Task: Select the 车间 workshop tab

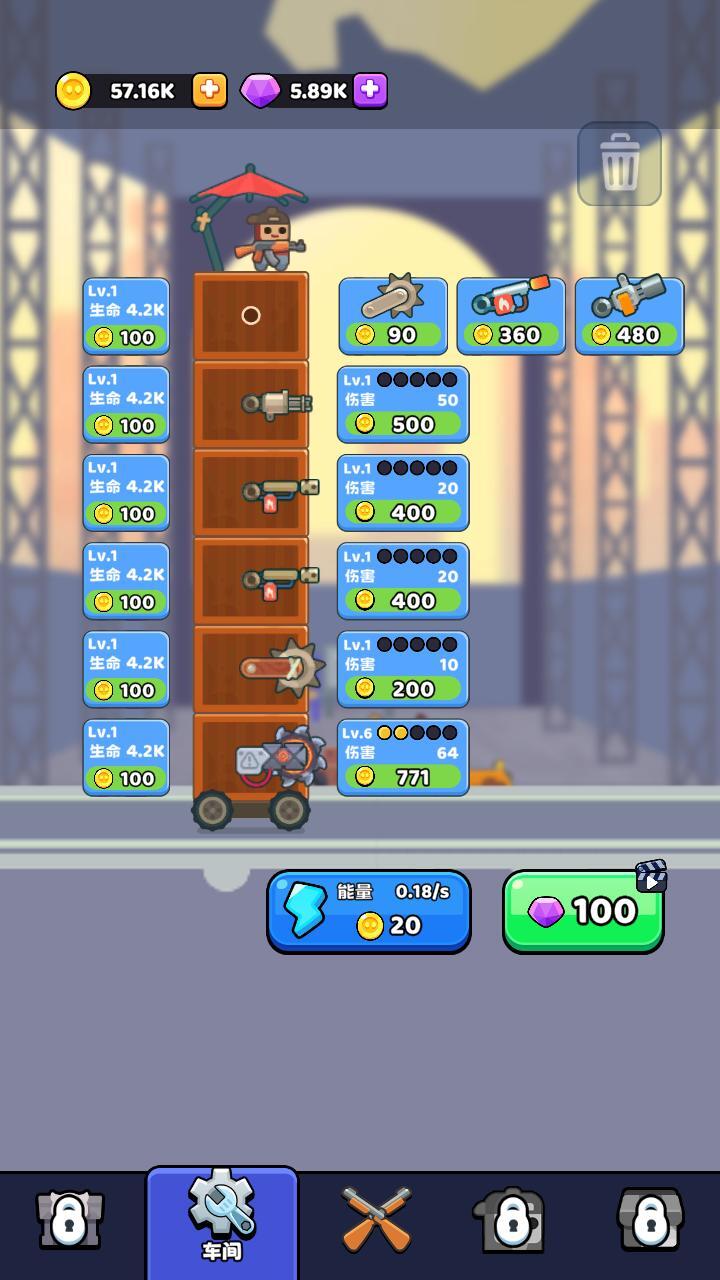Action: pos(222,1222)
